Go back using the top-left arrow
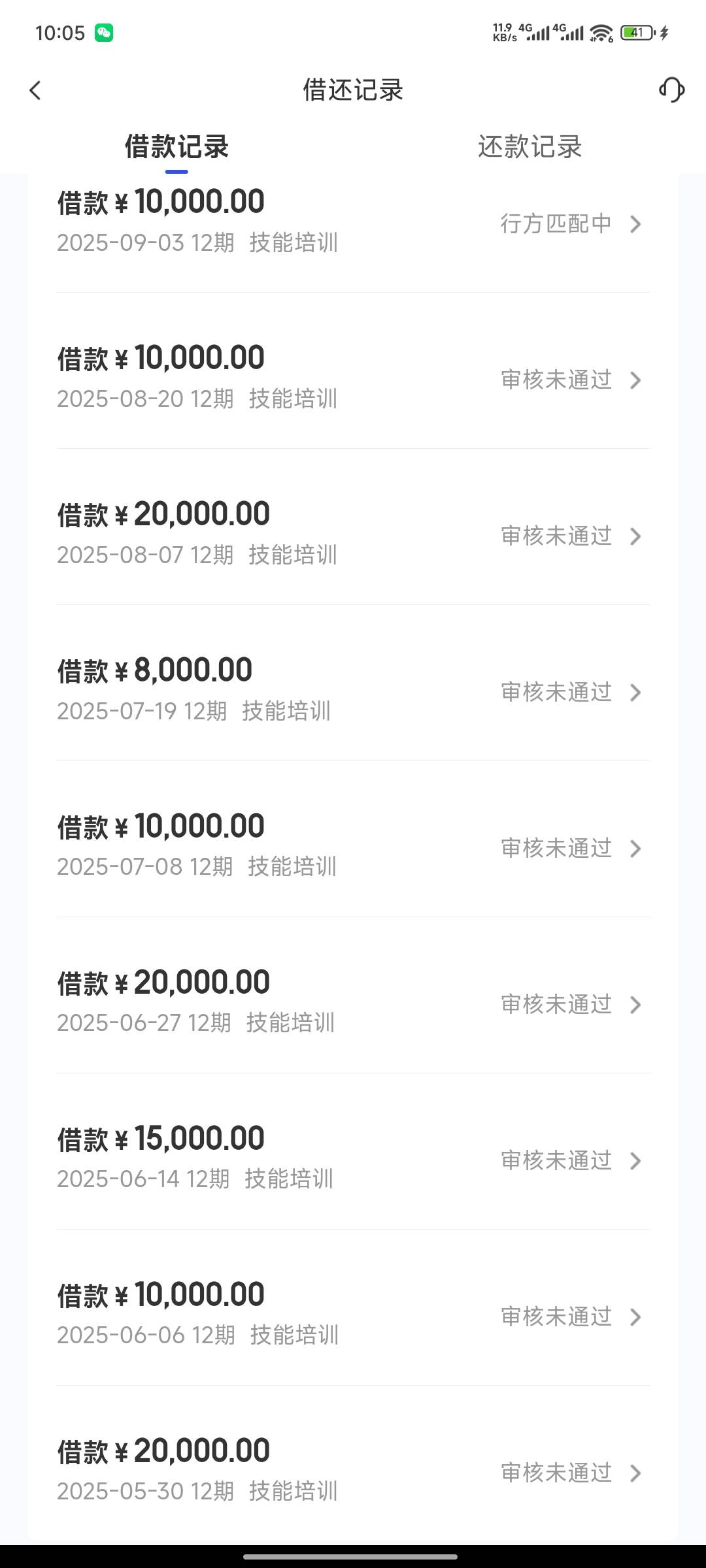 35,91
